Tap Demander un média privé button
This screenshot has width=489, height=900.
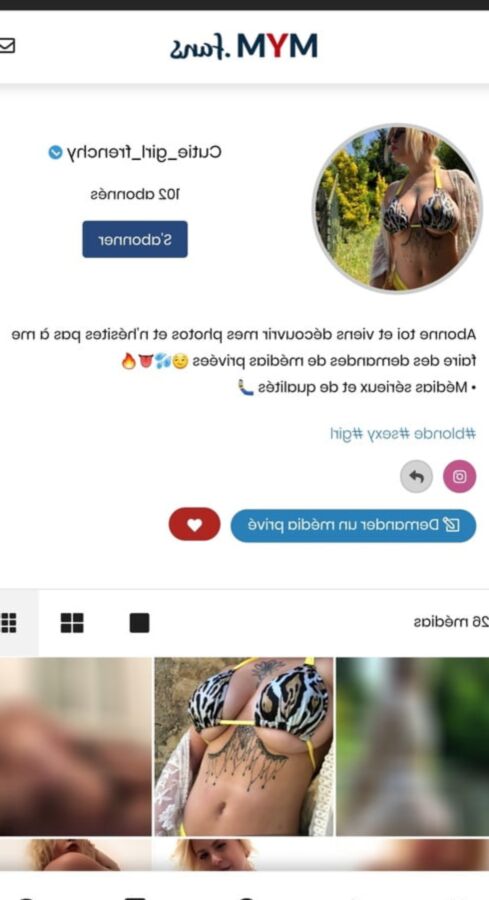(x=354, y=525)
